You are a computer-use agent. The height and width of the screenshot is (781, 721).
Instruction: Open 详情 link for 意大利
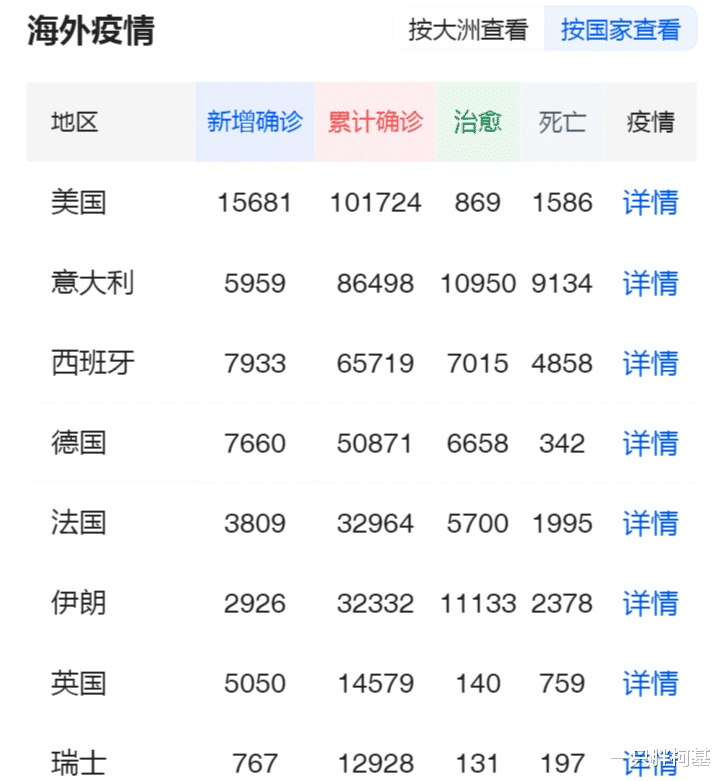pyautogui.click(x=650, y=283)
